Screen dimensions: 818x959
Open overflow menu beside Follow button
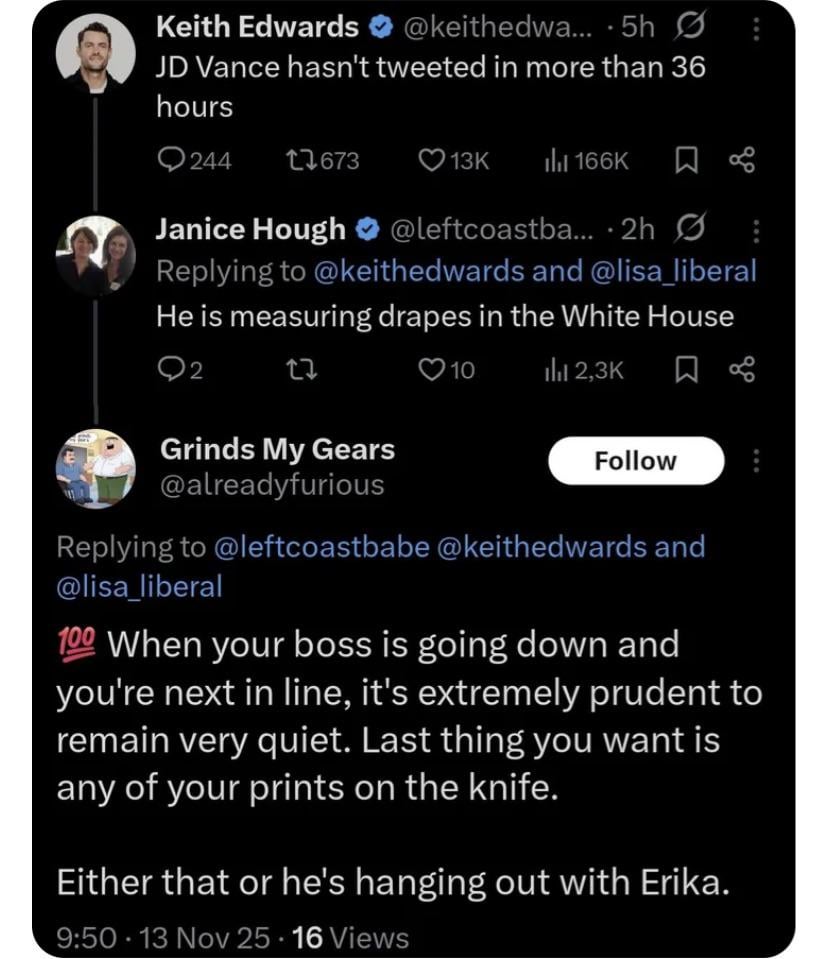(x=756, y=461)
